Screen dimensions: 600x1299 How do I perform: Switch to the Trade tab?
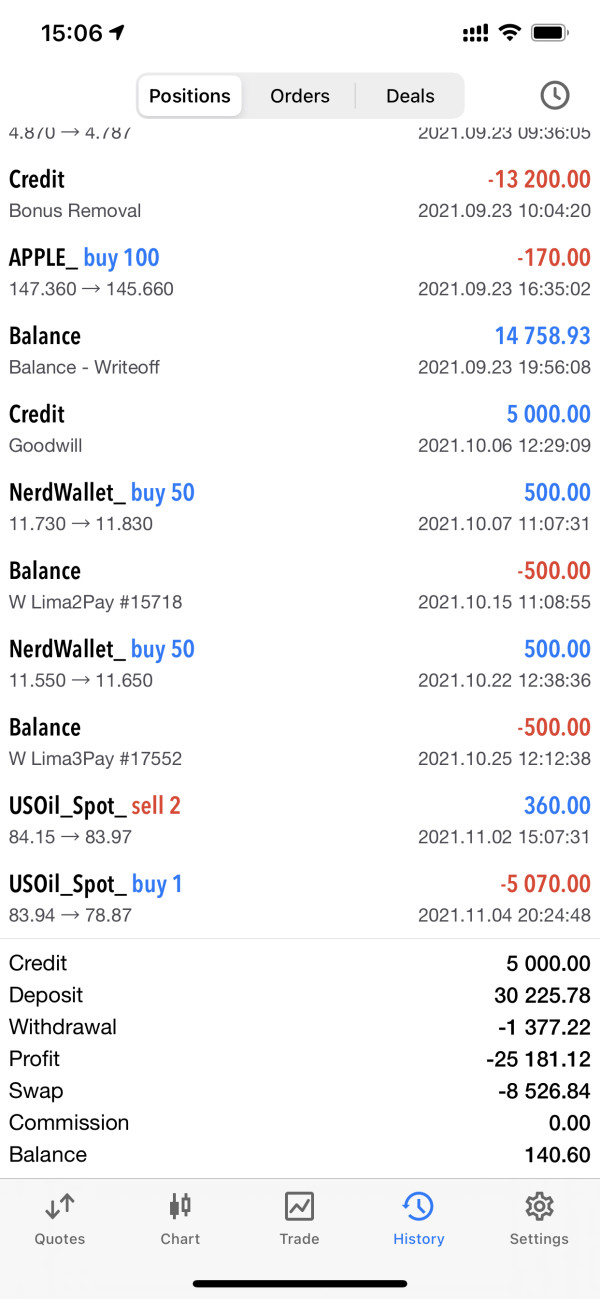coord(299,1218)
